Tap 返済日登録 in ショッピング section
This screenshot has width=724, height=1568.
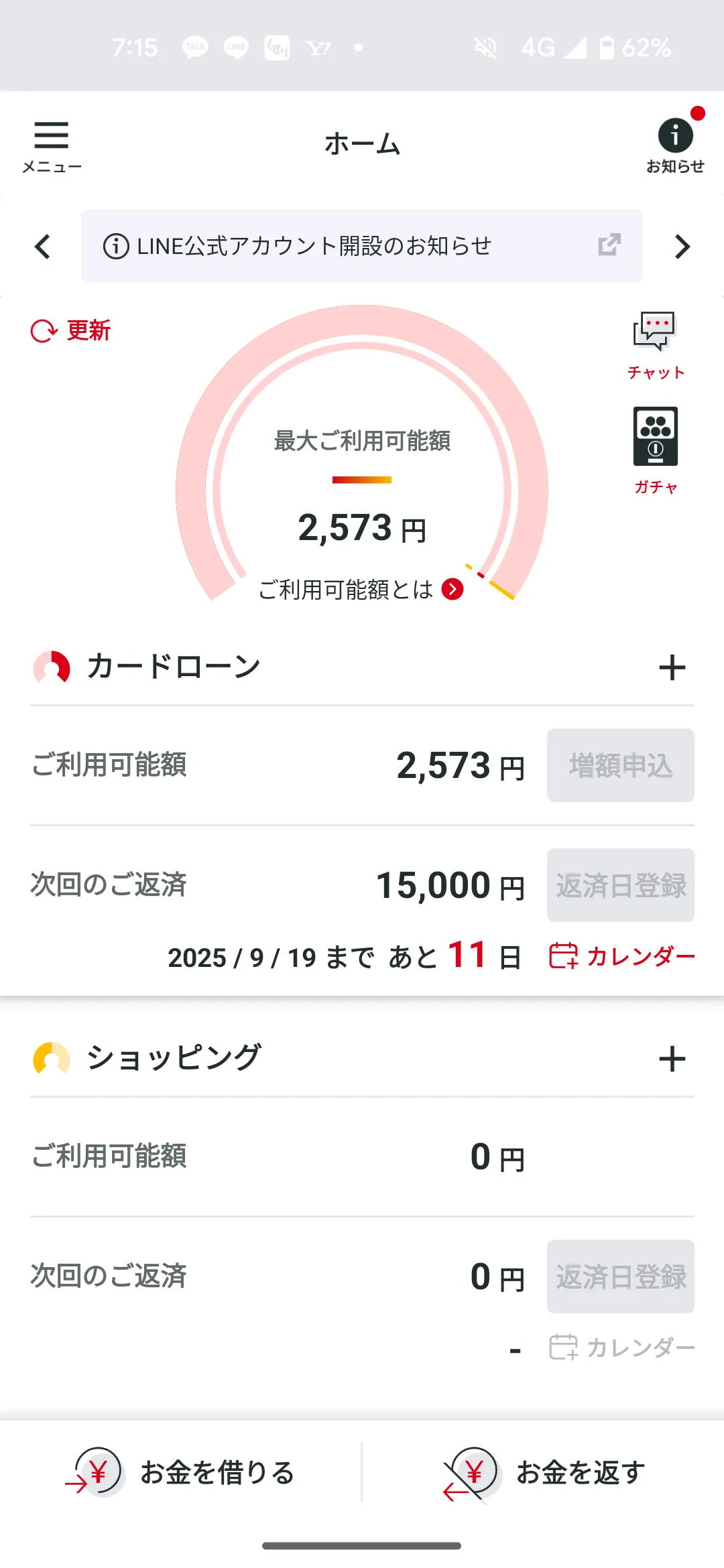pos(620,1277)
